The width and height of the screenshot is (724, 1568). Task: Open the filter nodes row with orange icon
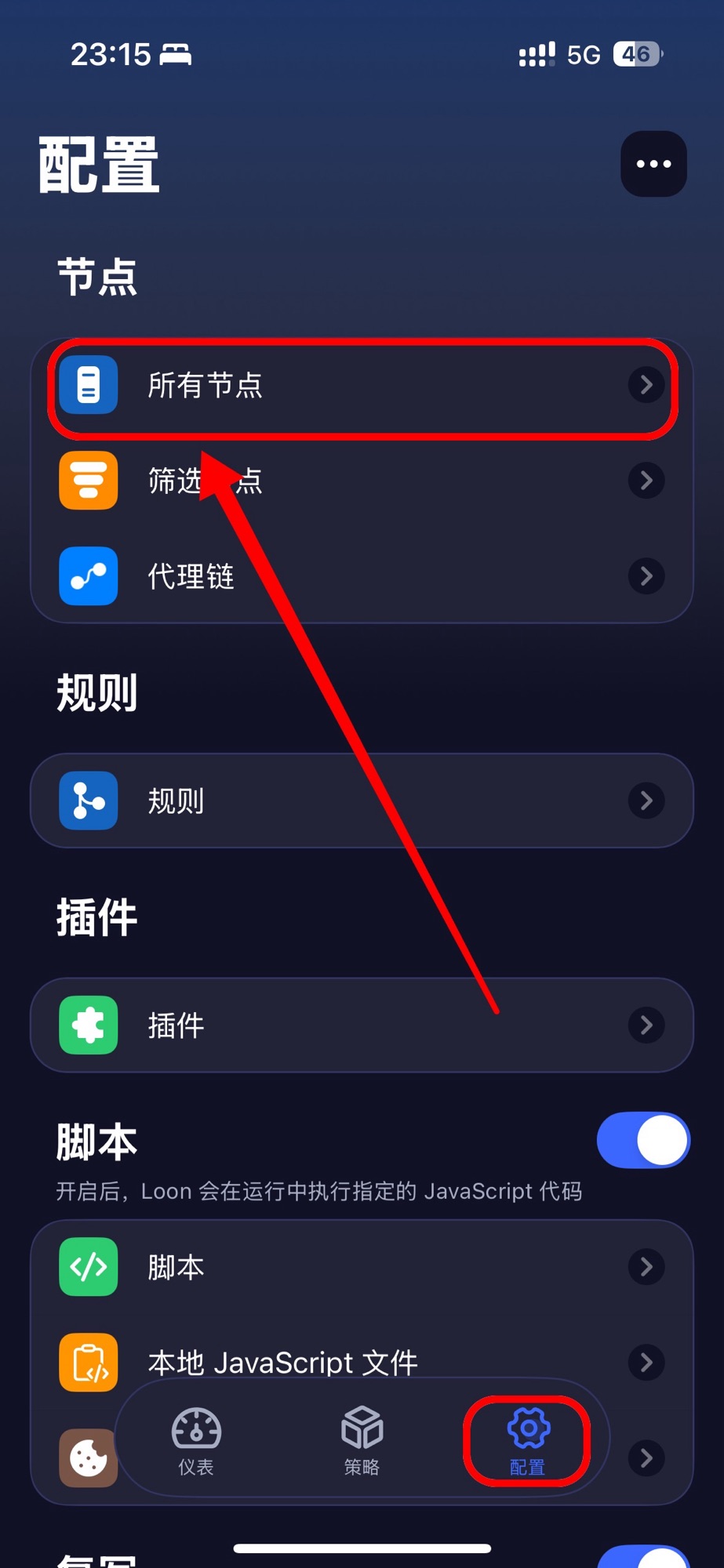coord(362,481)
